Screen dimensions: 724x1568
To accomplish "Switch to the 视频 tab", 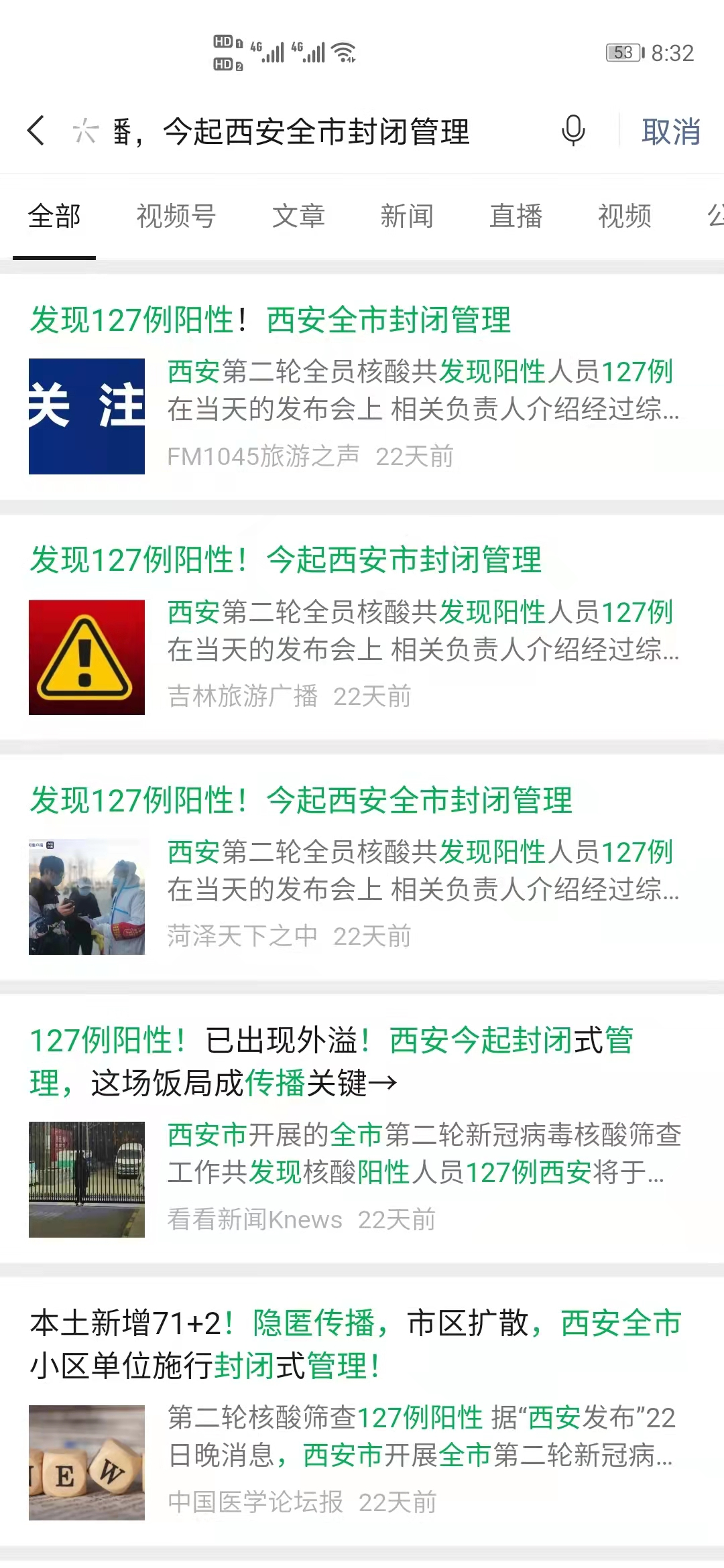I will pos(624,216).
